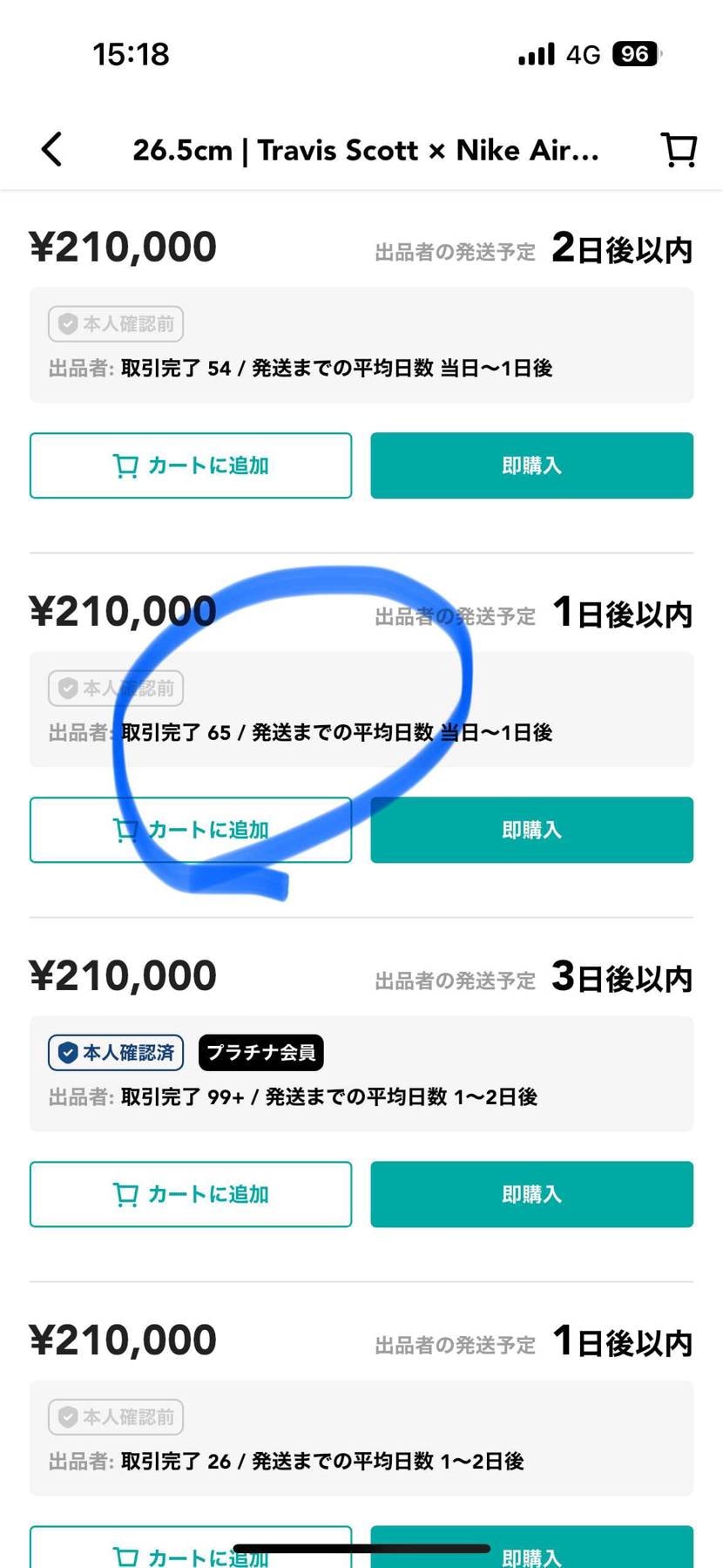Tap 即購入 for the プラチナ会員 seller

coord(531,1194)
